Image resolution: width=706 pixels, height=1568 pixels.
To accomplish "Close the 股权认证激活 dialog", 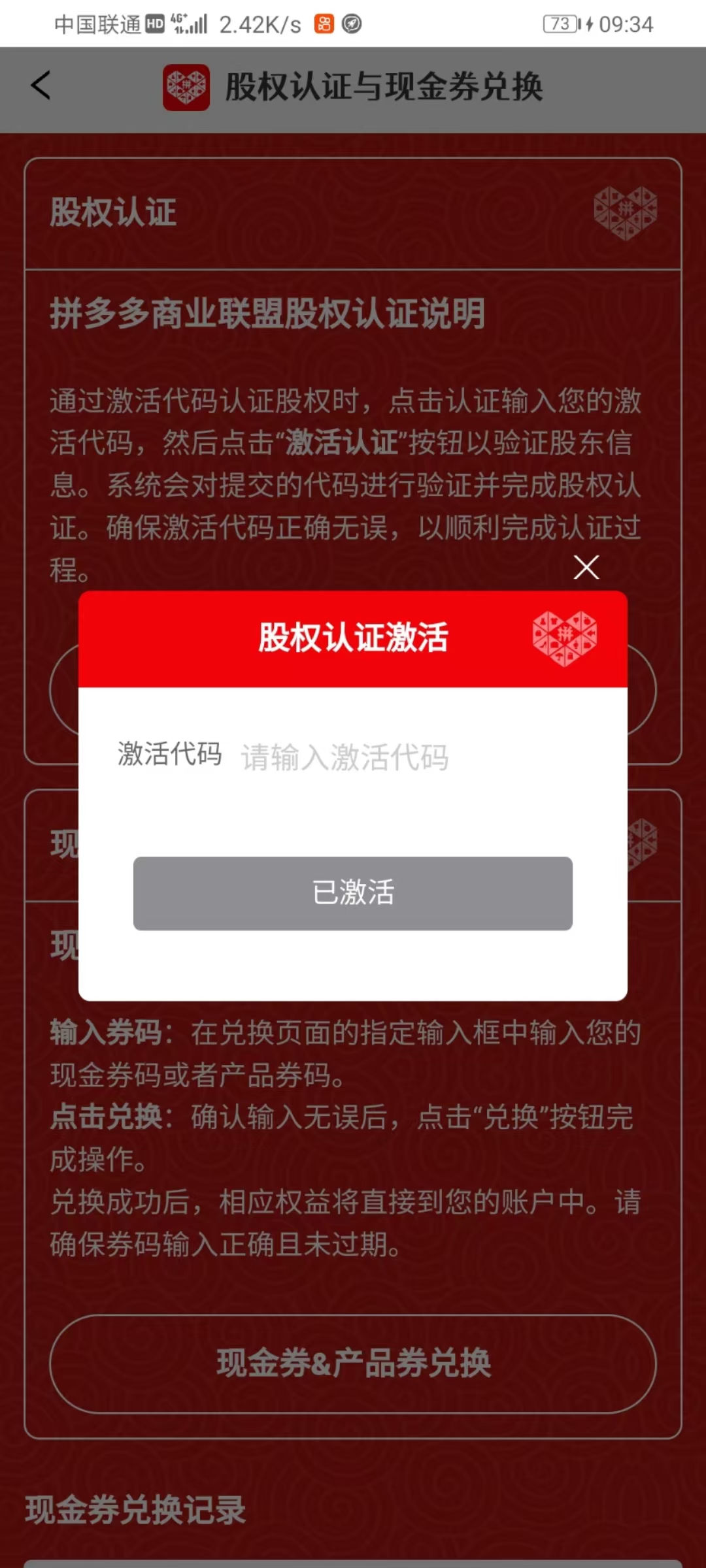I will 586,567.
